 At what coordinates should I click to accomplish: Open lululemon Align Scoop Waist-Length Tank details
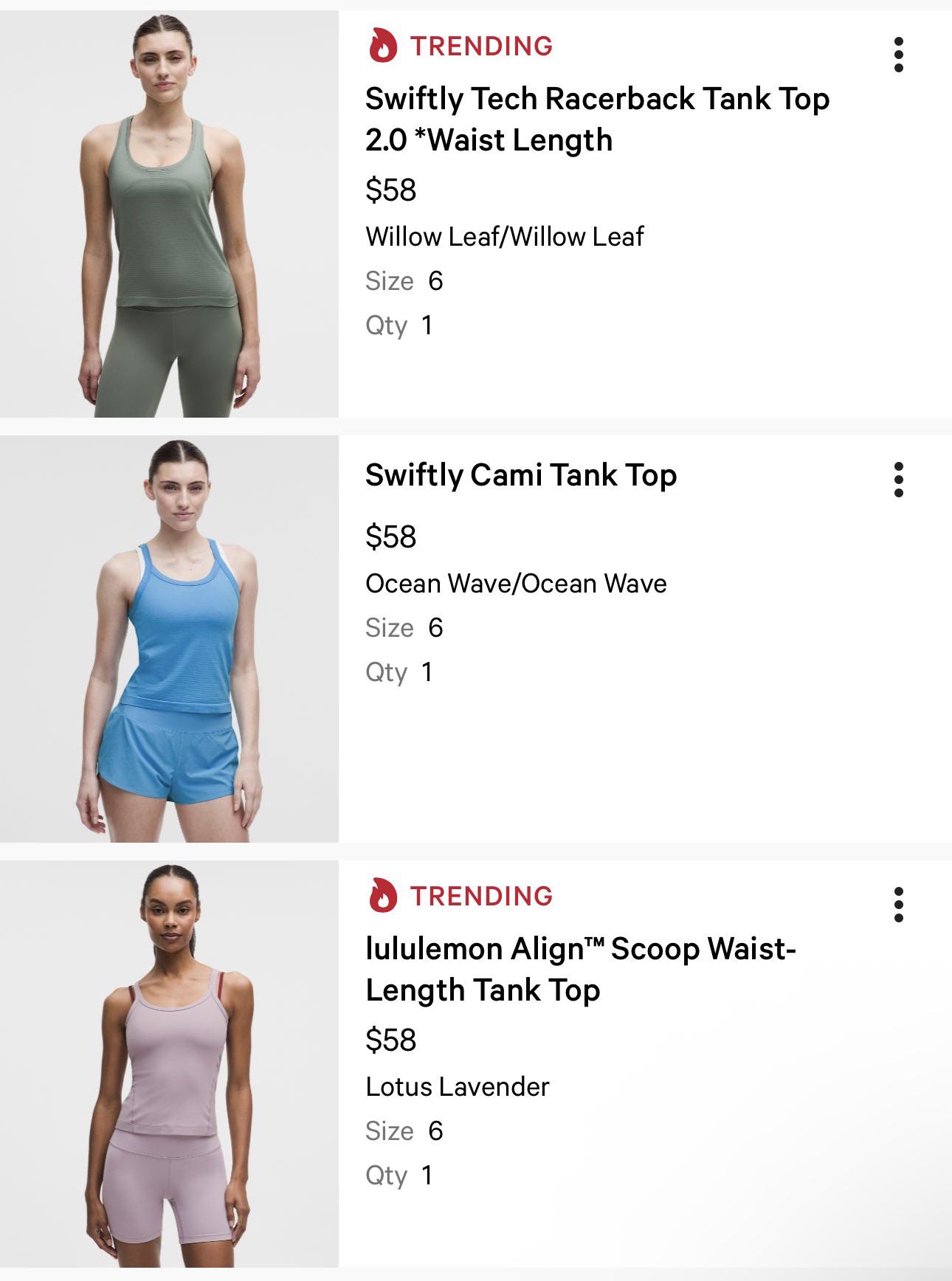580,969
